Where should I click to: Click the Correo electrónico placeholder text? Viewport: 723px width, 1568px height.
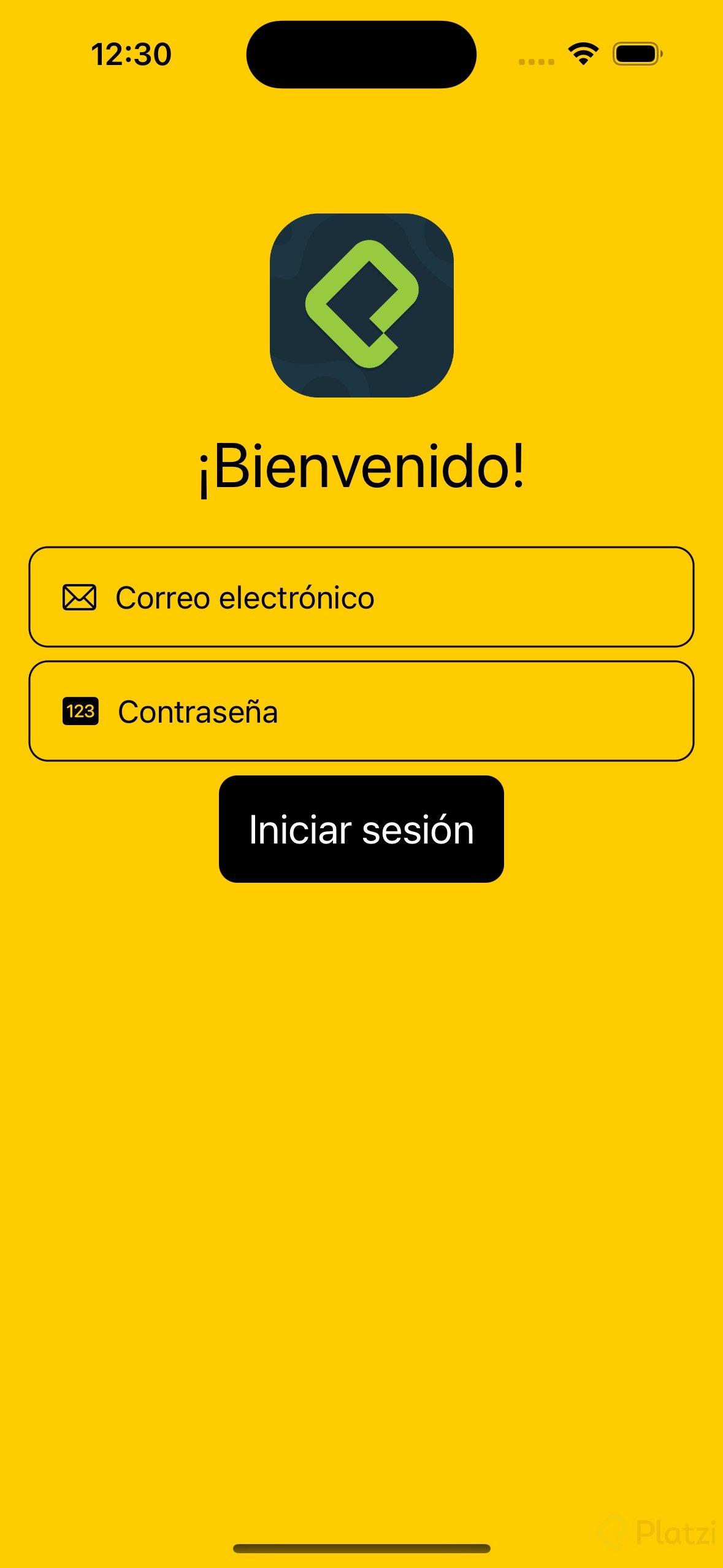click(245, 596)
